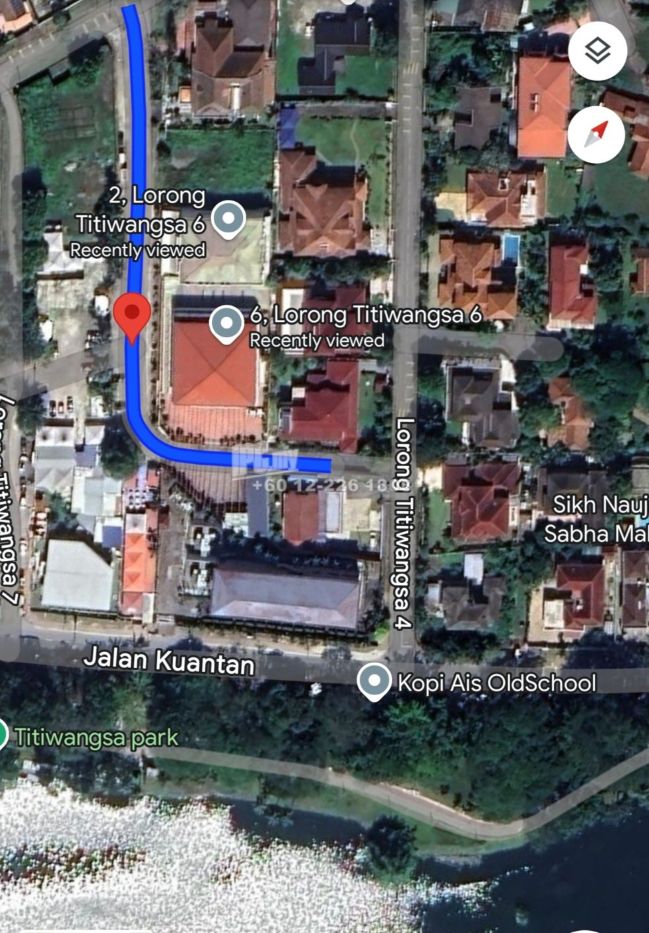This screenshot has height=933, width=649.
Task: Open the 2, Lorong Titiwangsa 6 place marker
Action: click(x=230, y=217)
